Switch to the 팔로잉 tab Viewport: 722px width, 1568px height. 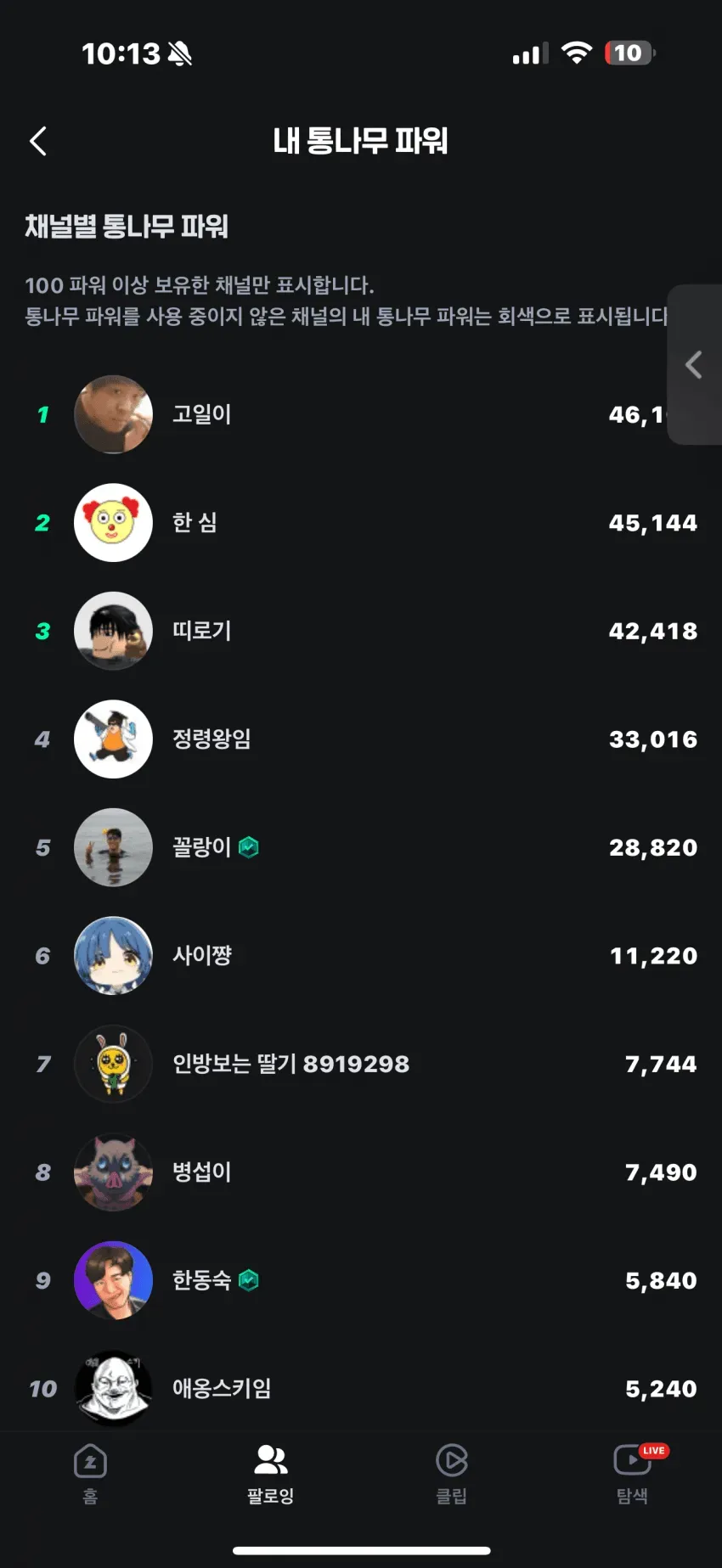(271, 1474)
